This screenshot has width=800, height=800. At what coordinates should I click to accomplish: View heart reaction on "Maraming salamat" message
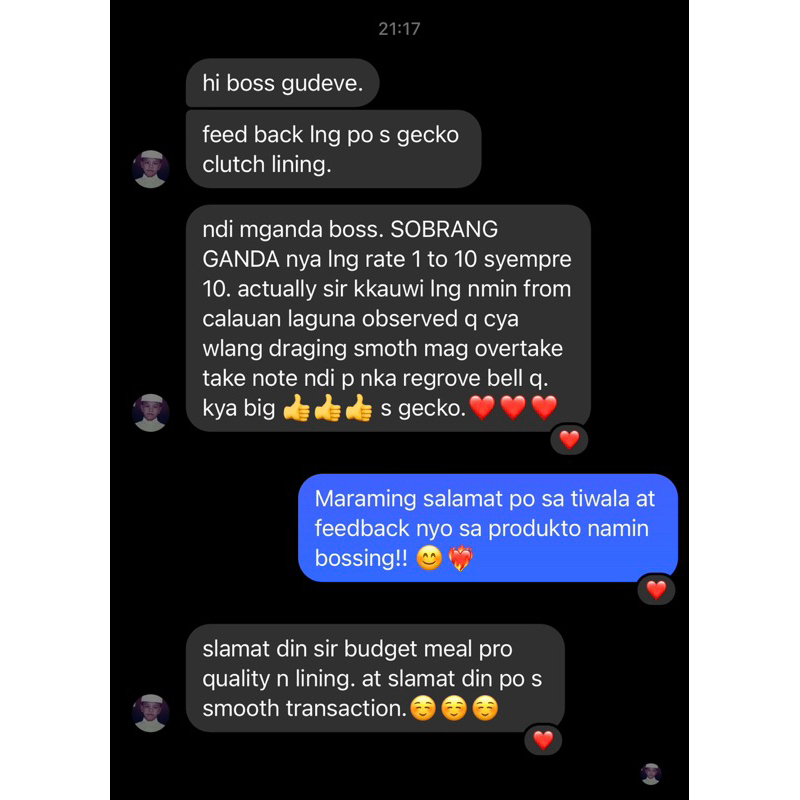656,590
